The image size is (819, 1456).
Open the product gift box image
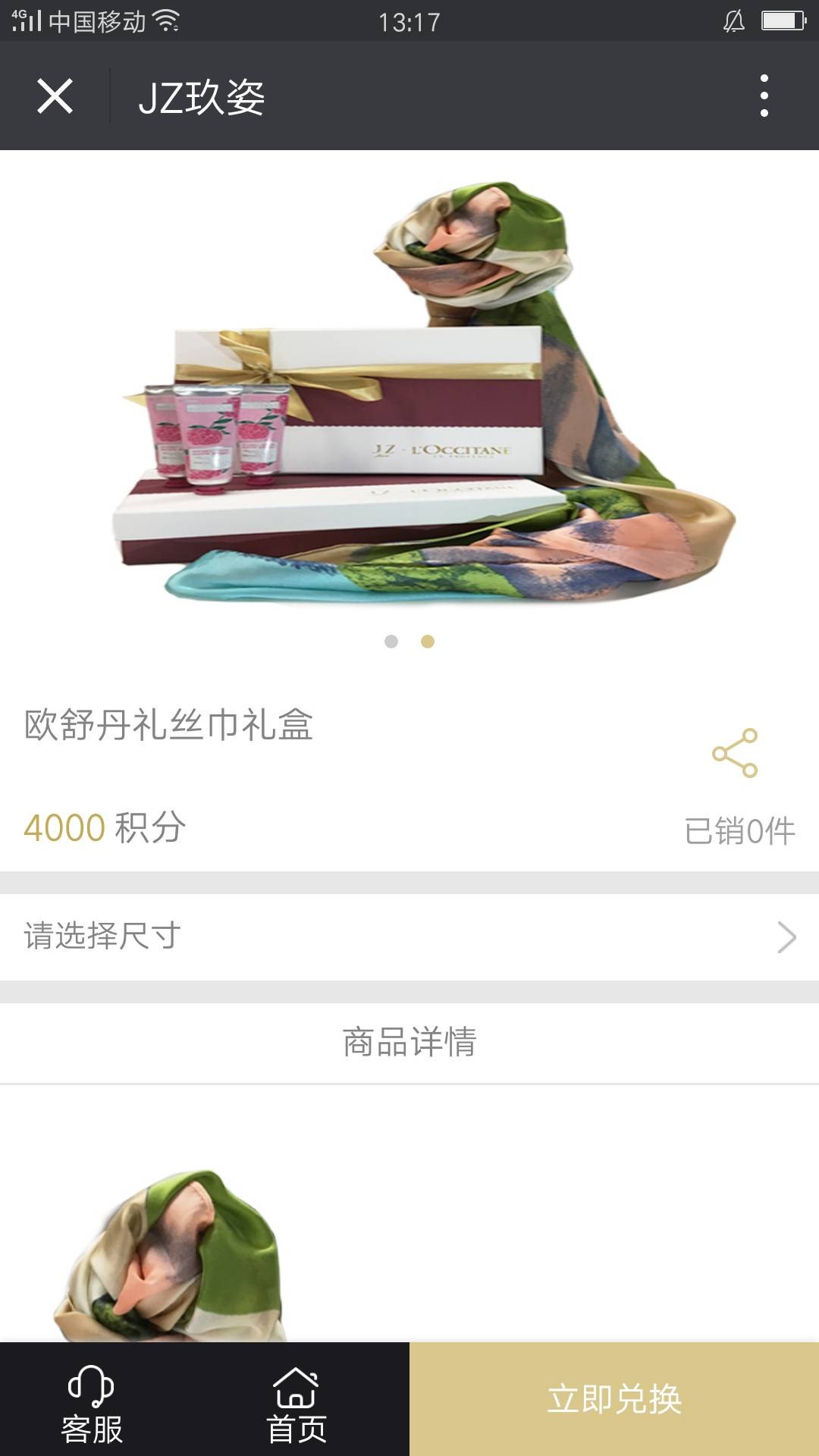tap(409, 394)
